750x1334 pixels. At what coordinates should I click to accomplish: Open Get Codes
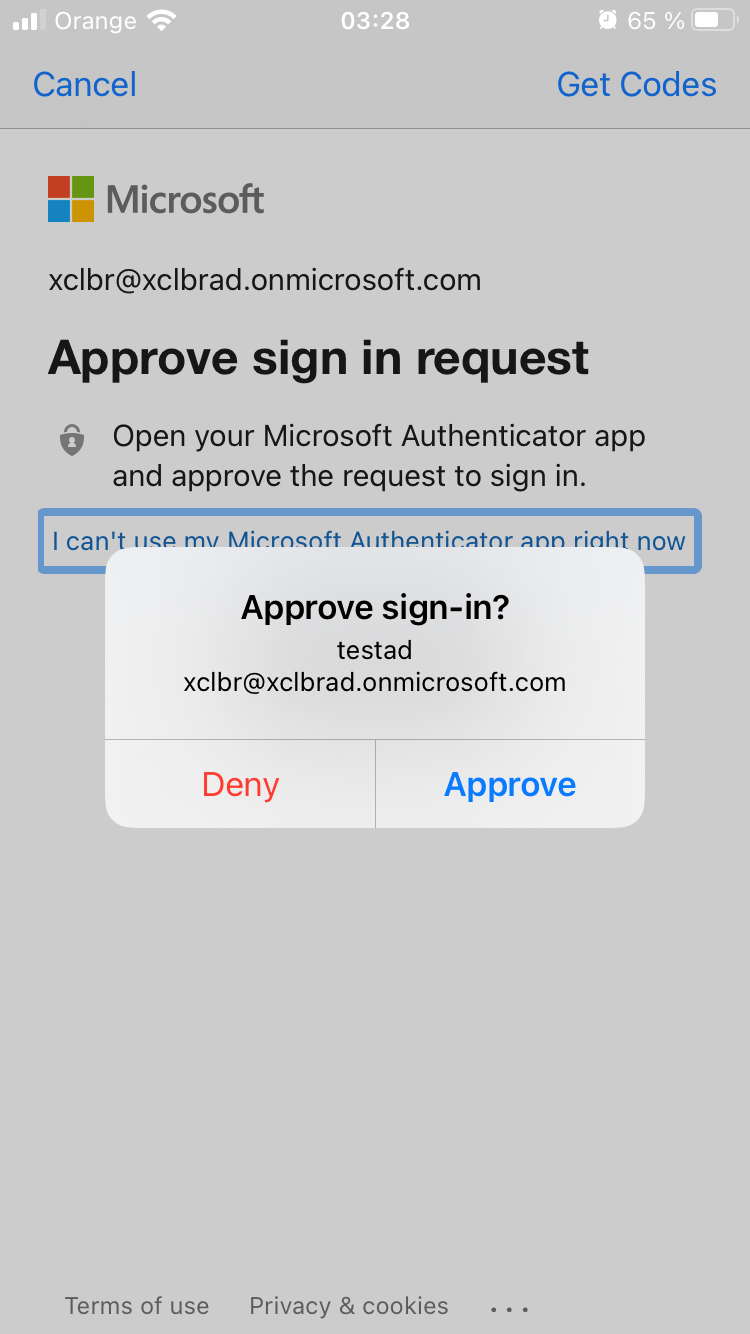pos(636,85)
